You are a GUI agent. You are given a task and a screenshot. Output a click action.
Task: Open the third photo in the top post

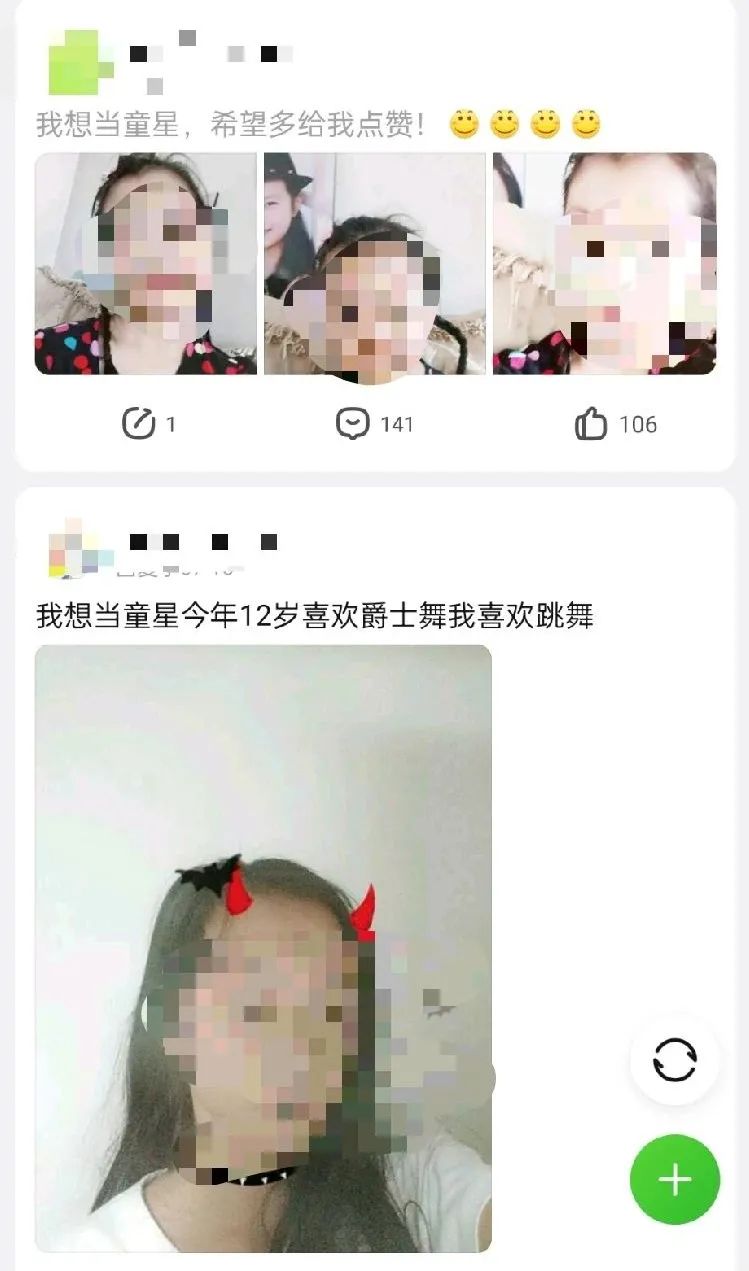[604, 264]
